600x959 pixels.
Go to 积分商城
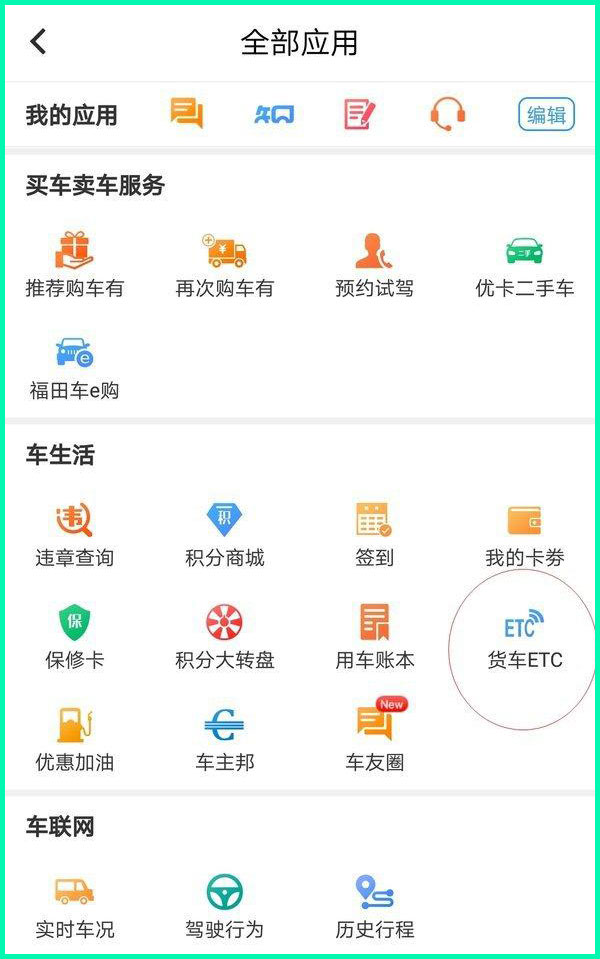click(x=224, y=535)
